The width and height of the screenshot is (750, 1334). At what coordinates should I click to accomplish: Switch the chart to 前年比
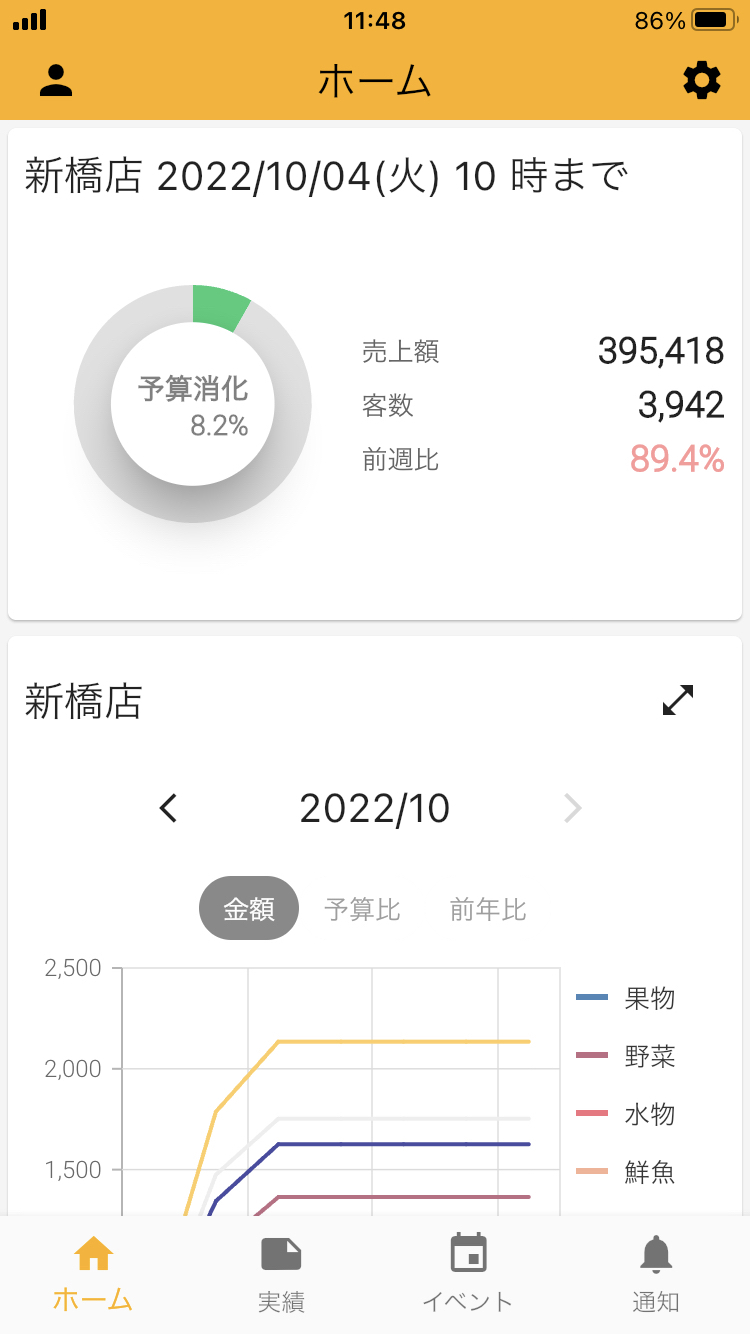[x=487, y=909]
